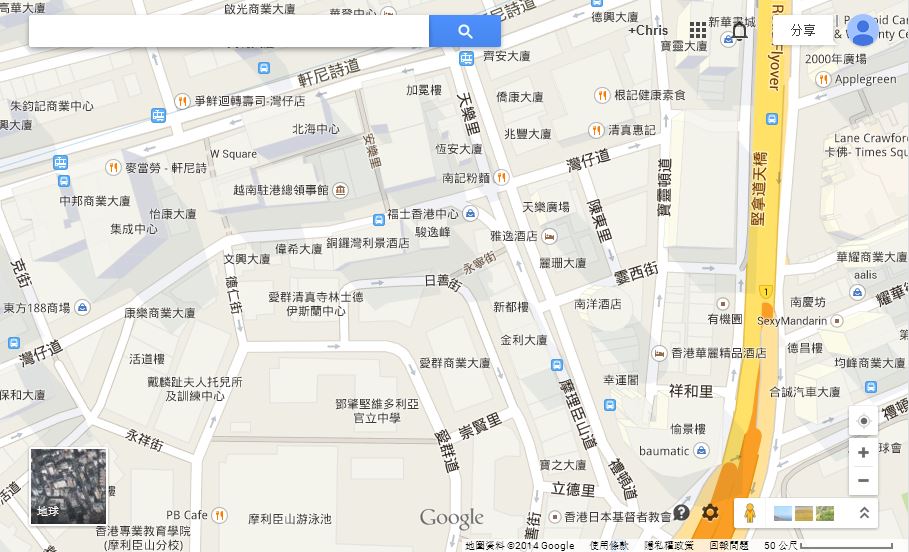
Task: Open the imagery photo thumbnails strip
Action: (803, 513)
